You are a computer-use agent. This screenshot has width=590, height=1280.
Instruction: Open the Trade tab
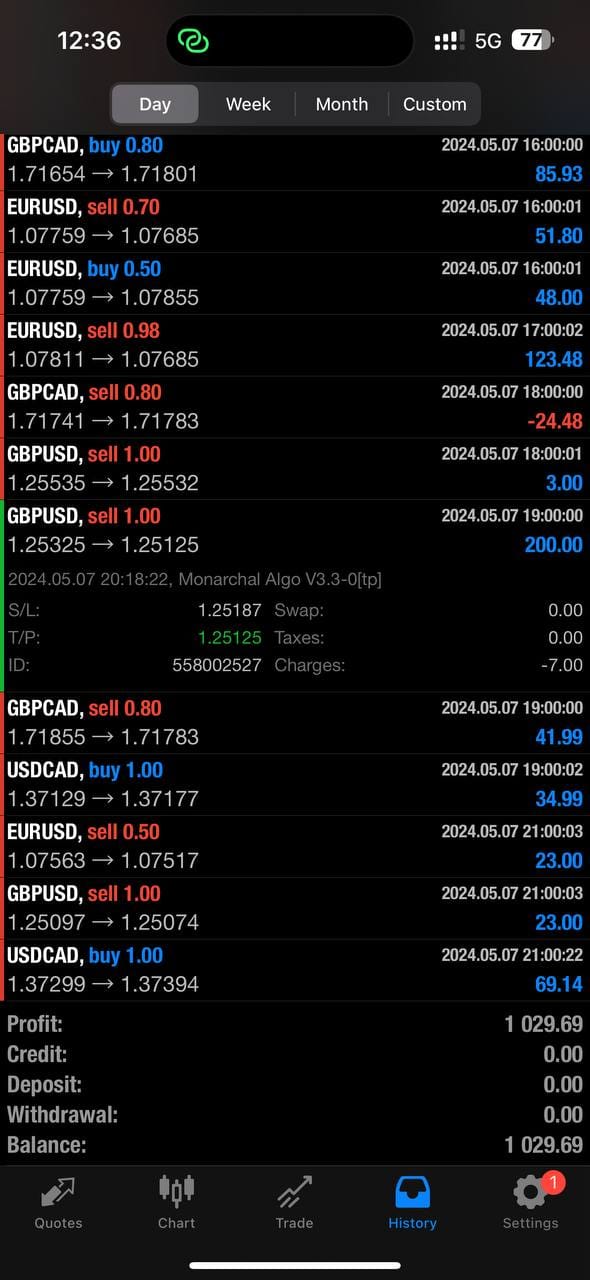pos(295,1203)
